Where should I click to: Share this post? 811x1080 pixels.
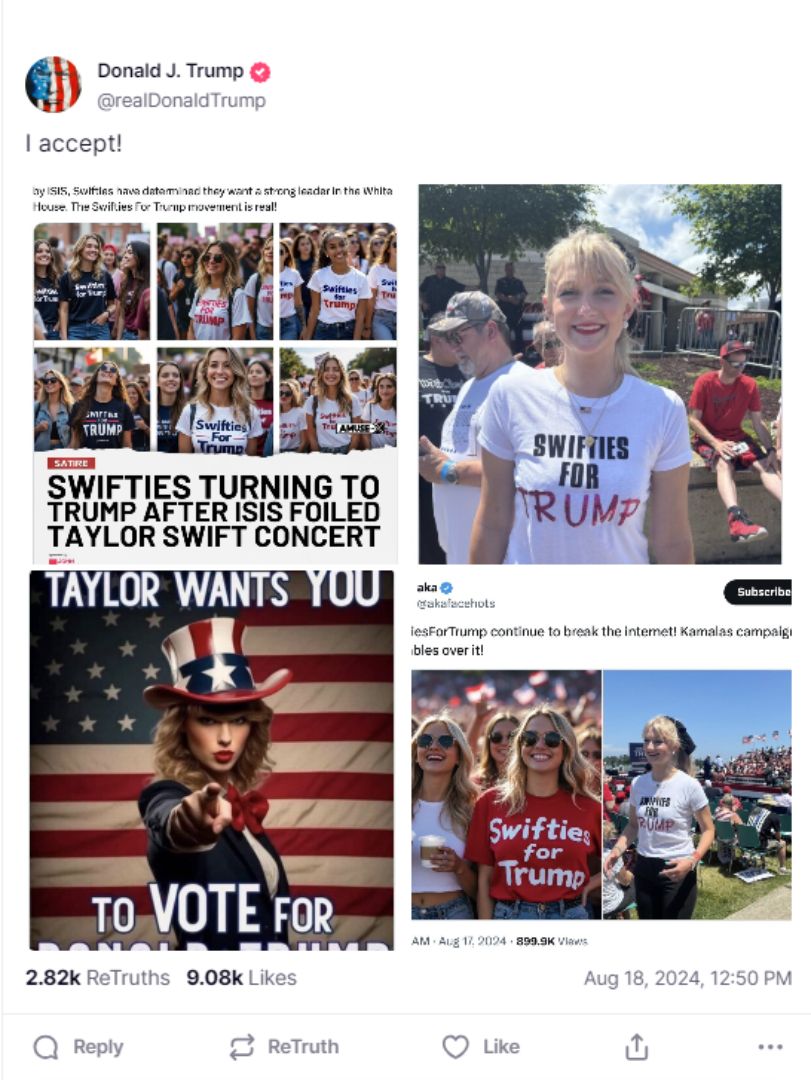coord(636,1047)
